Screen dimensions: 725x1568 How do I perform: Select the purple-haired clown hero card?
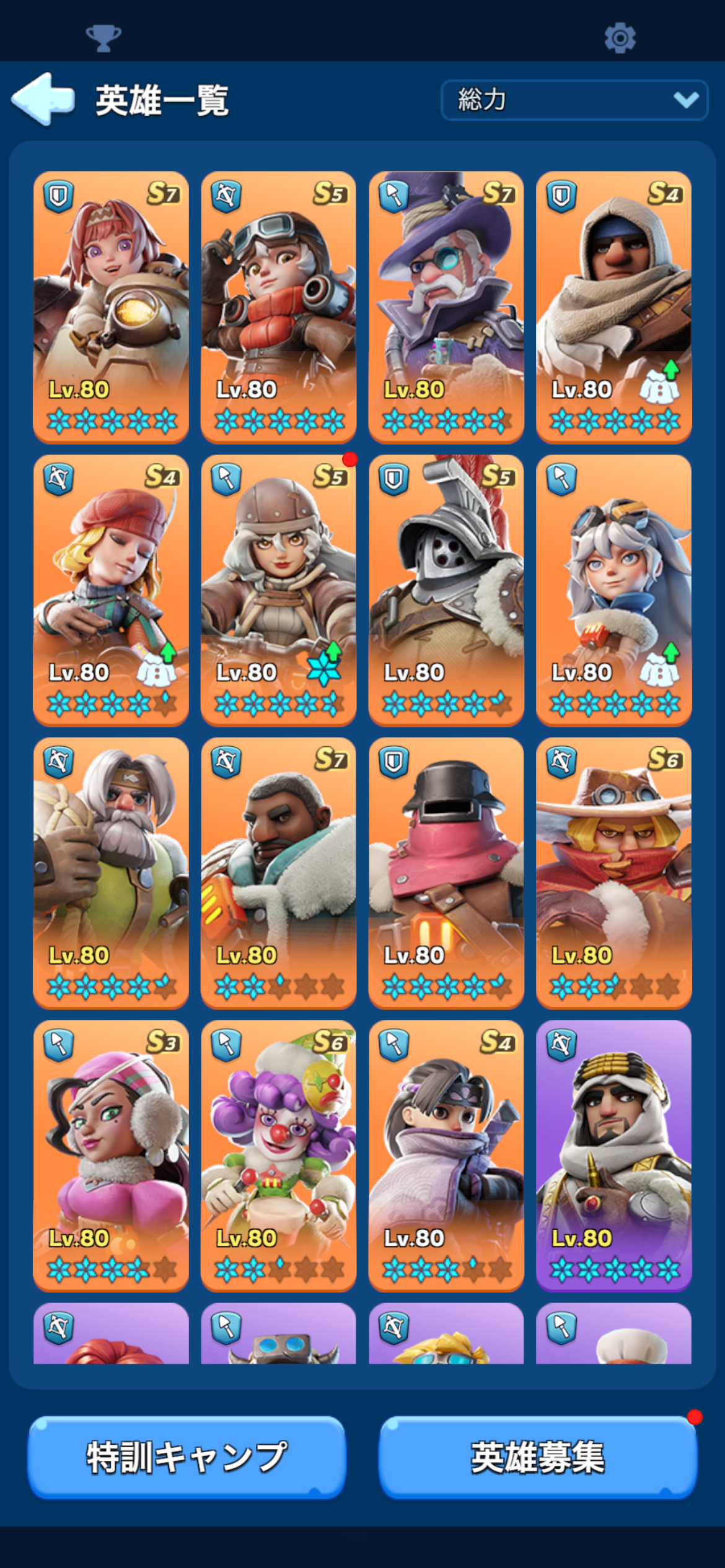(x=278, y=1155)
